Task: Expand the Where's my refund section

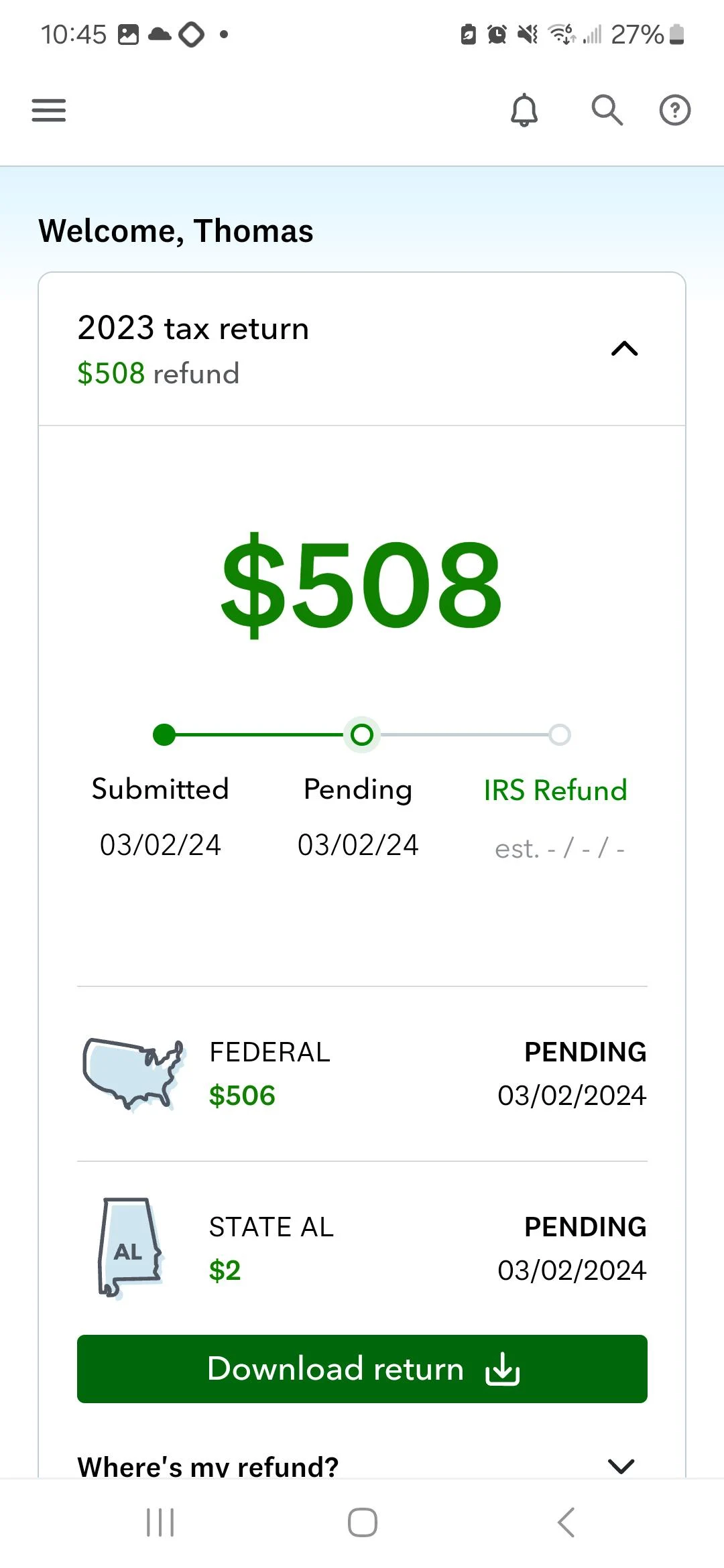Action: (x=620, y=1465)
